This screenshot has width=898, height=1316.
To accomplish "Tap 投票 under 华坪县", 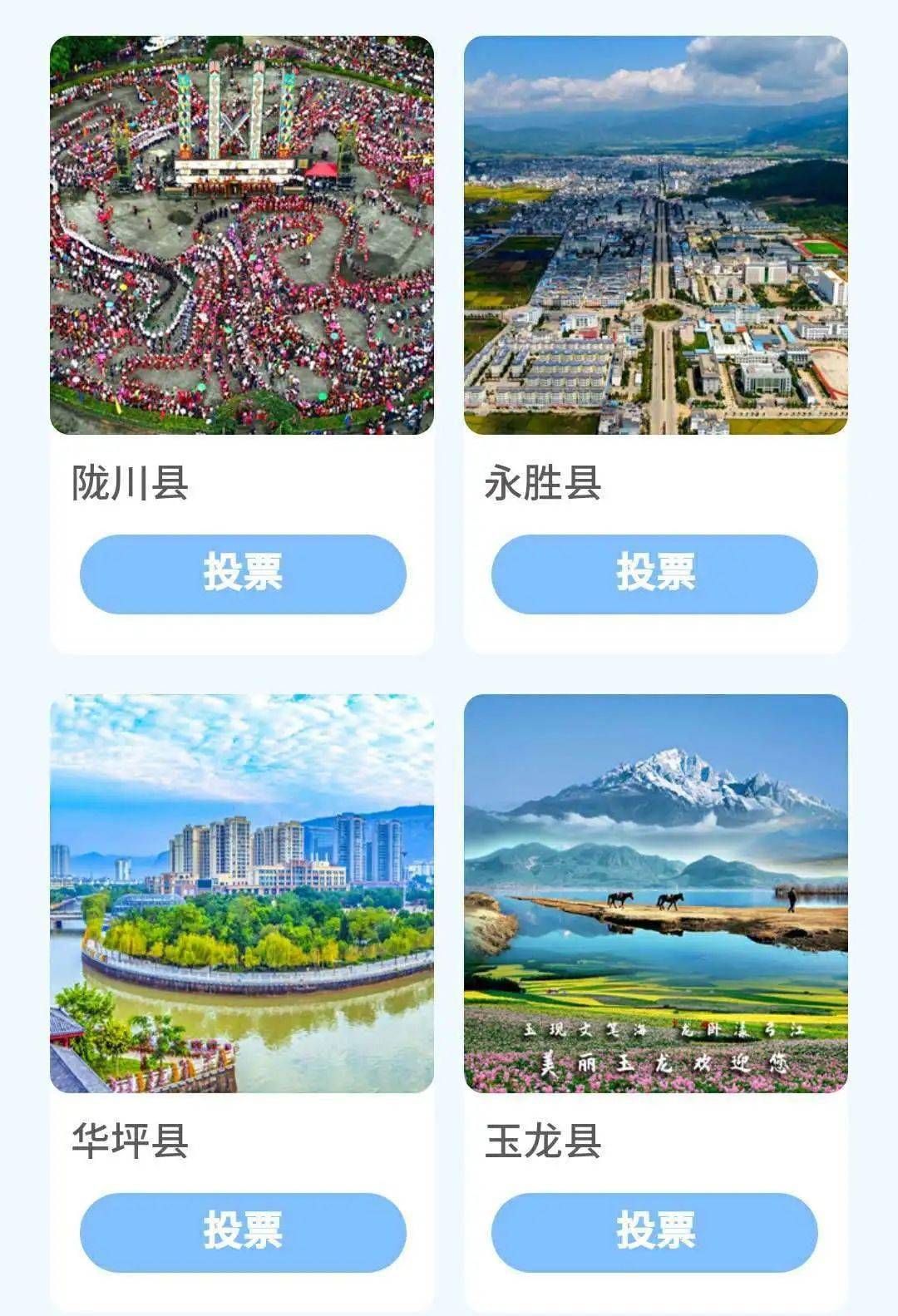I will (243, 1232).
